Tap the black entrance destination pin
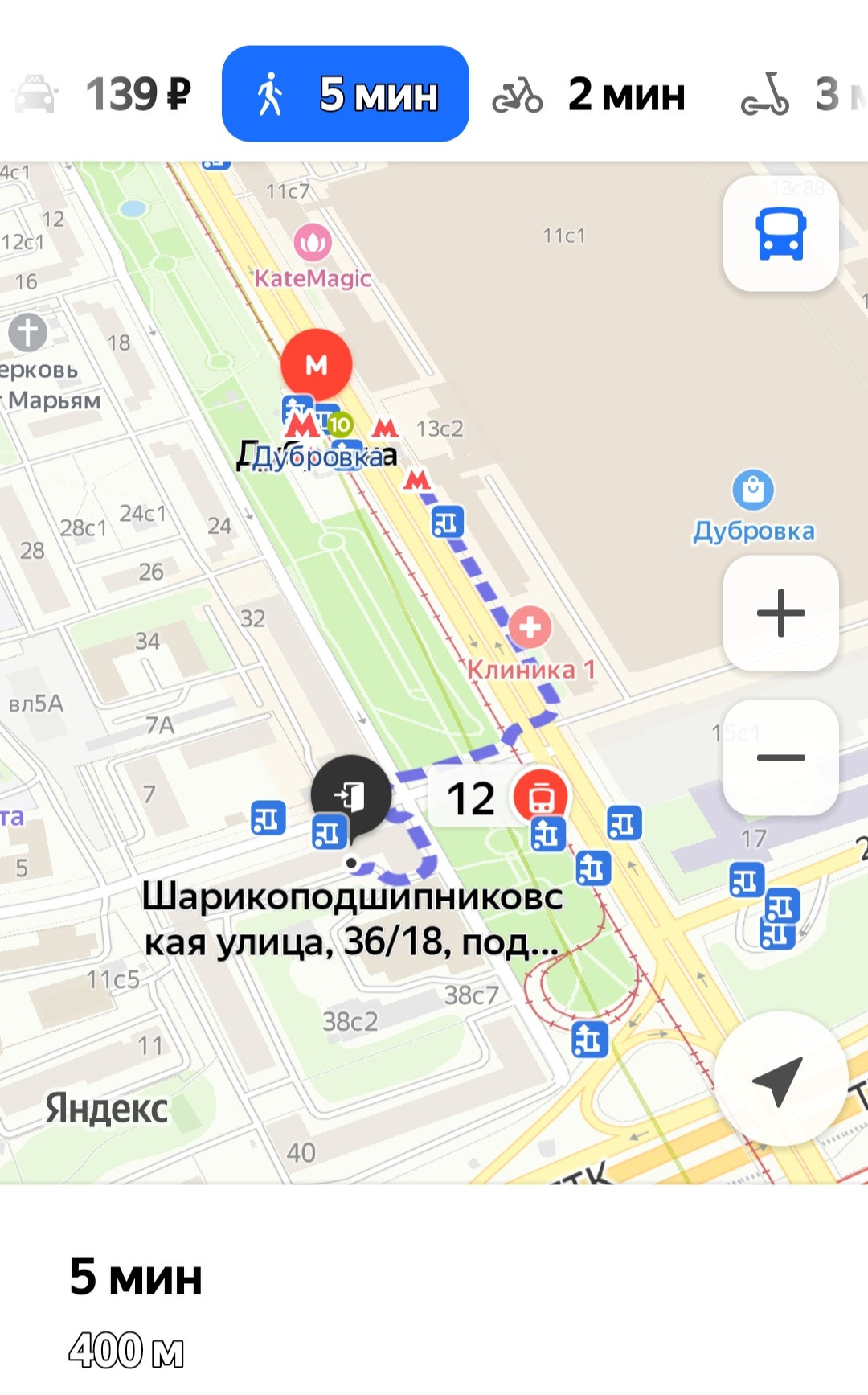 (351, 795)
